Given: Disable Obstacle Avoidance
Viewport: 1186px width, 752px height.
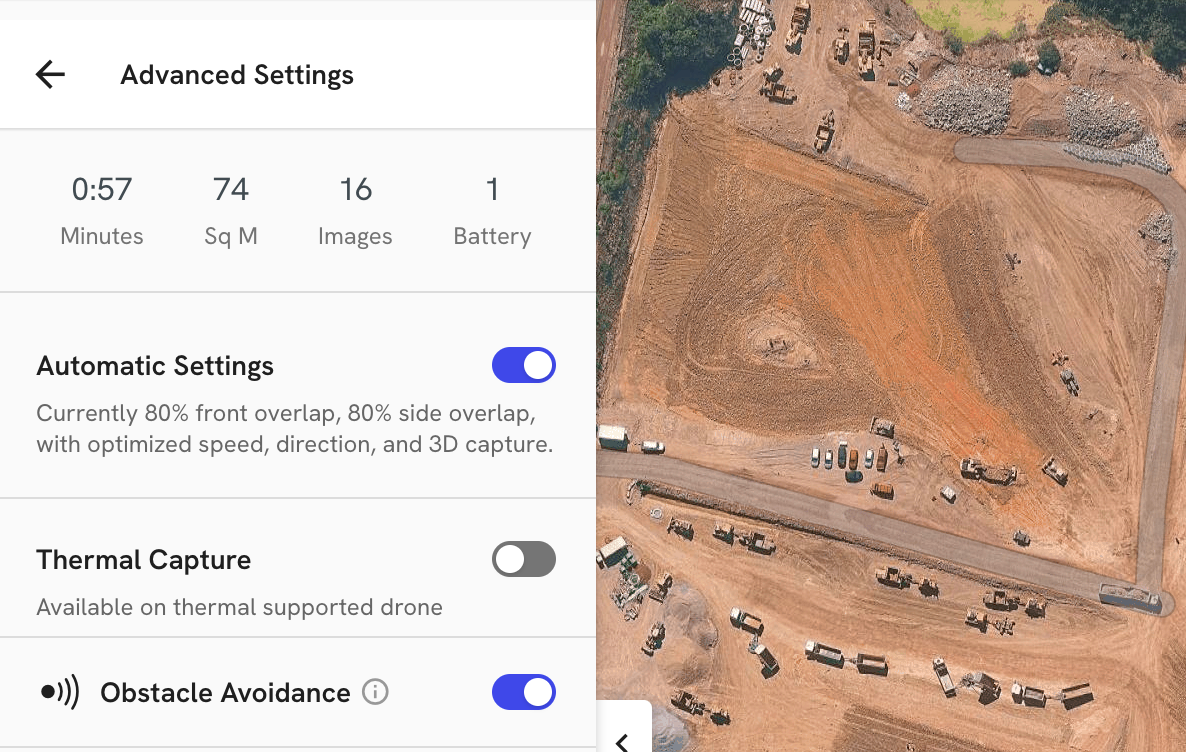Looking at the screenshot, I should point(523,692).
